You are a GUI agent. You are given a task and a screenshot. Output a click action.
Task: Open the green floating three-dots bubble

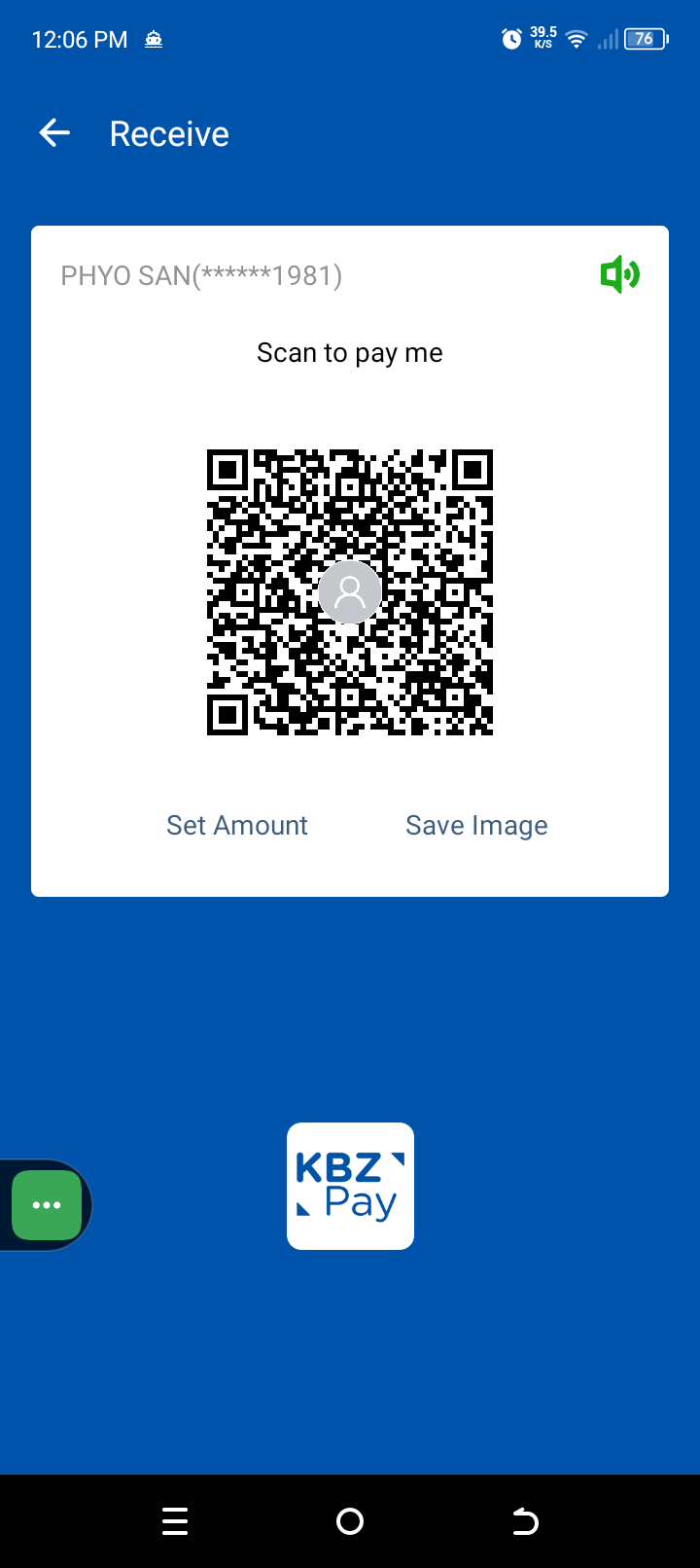point(47,1205)
